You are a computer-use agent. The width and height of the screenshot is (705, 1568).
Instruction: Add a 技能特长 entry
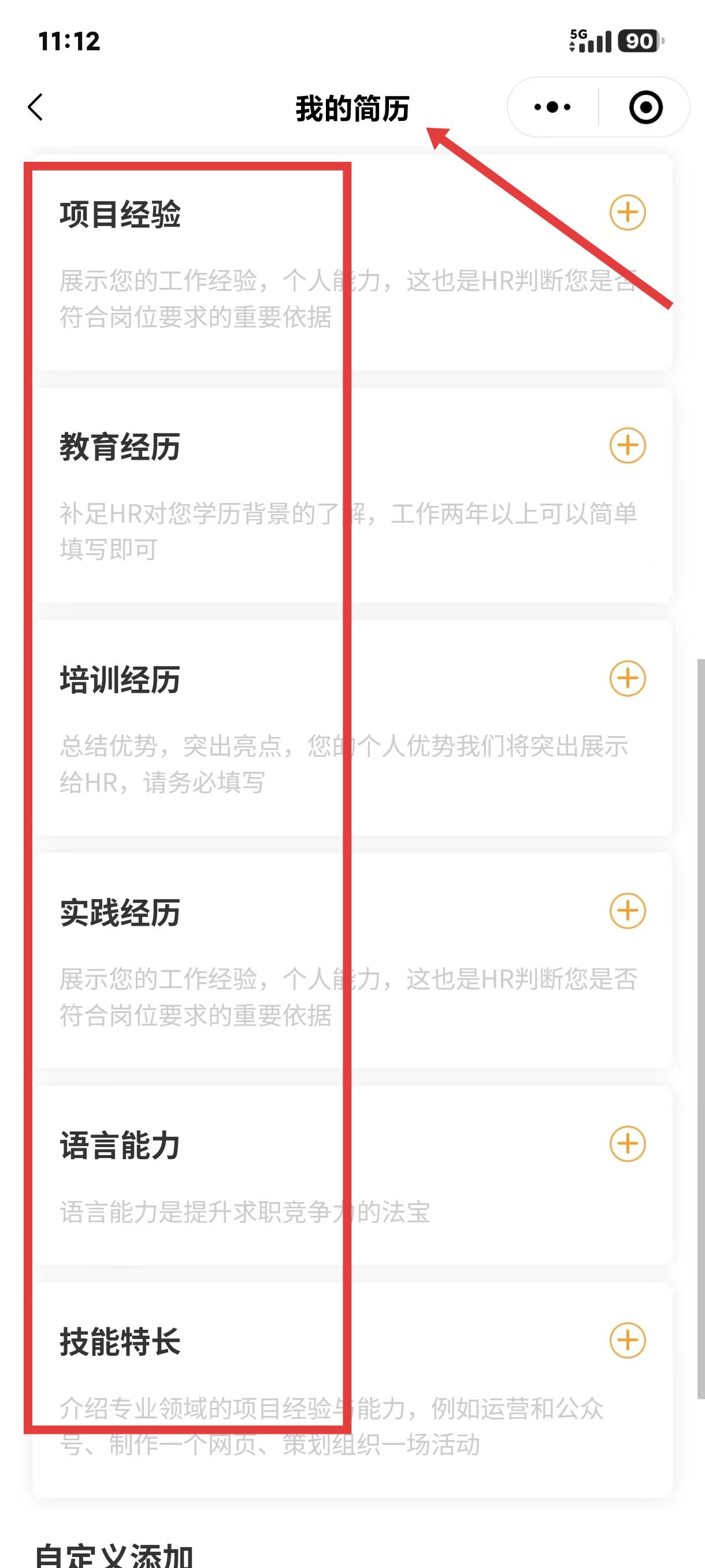tap(627, 1340)
